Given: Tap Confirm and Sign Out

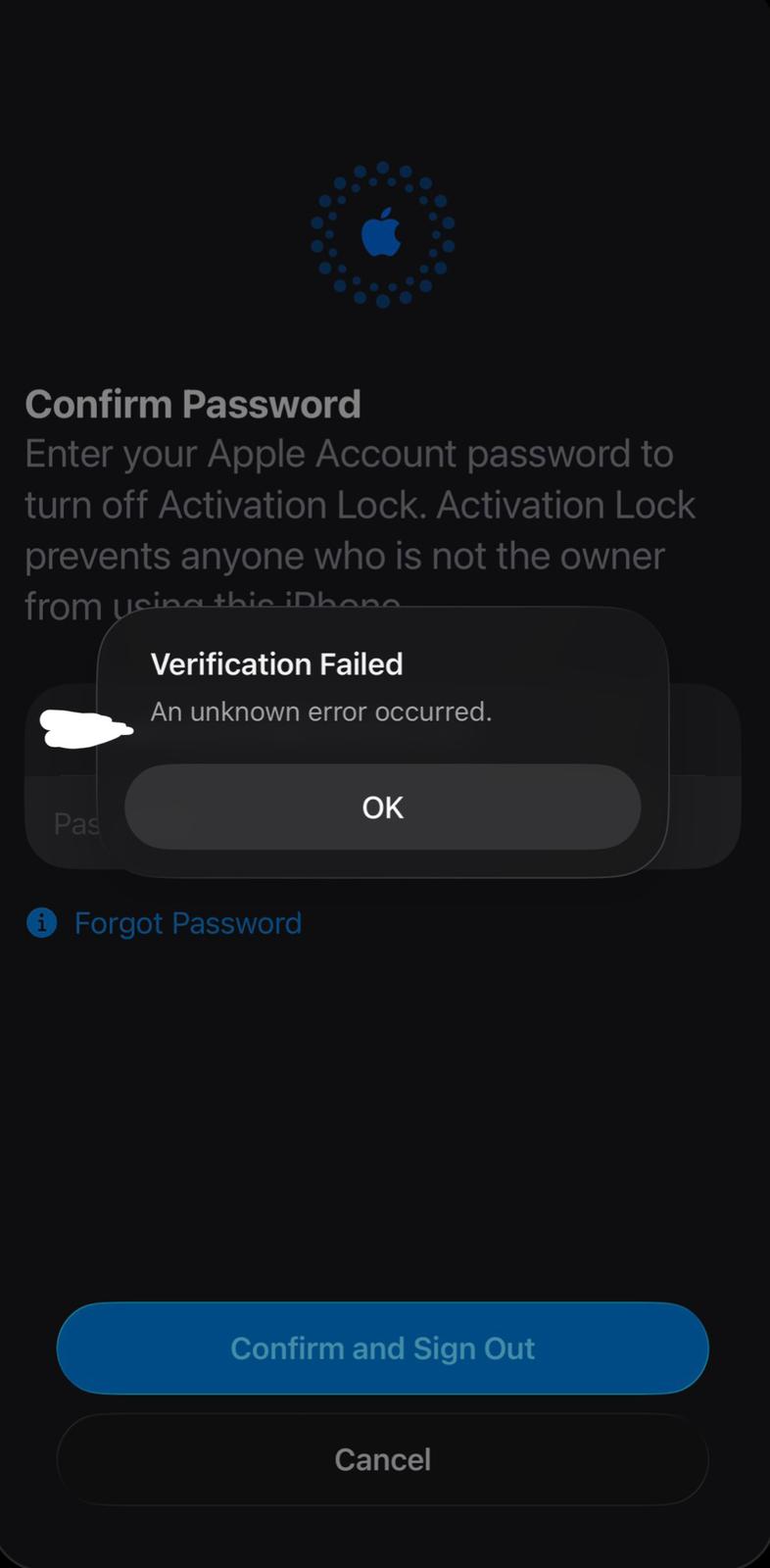Looking at the screenshot, I should [x=382, y=1348].
